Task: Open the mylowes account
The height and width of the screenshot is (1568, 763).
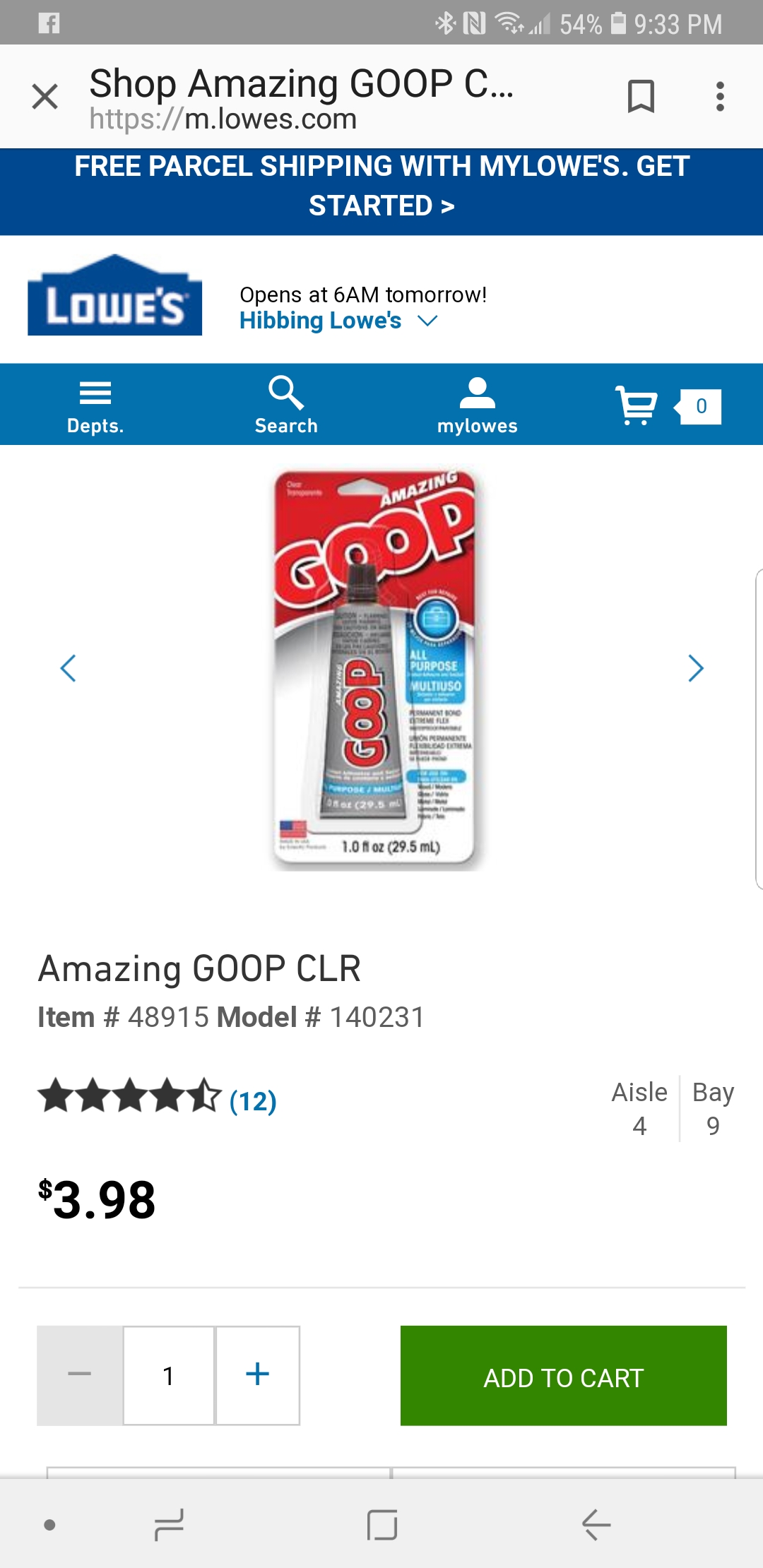Action: pyautogui.click(x=477, y=405)
